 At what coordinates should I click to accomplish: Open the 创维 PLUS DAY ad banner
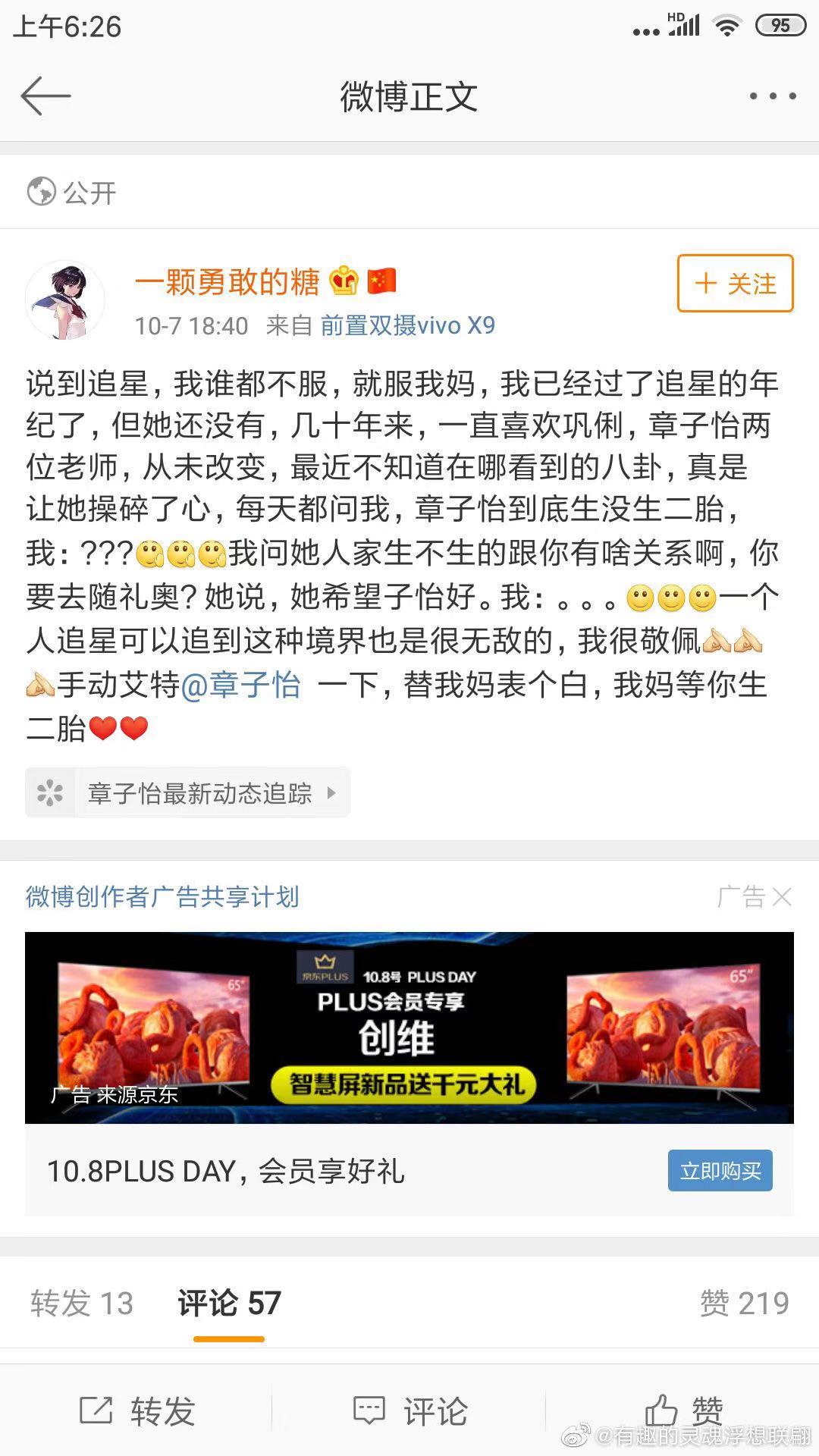point(409,1028)
